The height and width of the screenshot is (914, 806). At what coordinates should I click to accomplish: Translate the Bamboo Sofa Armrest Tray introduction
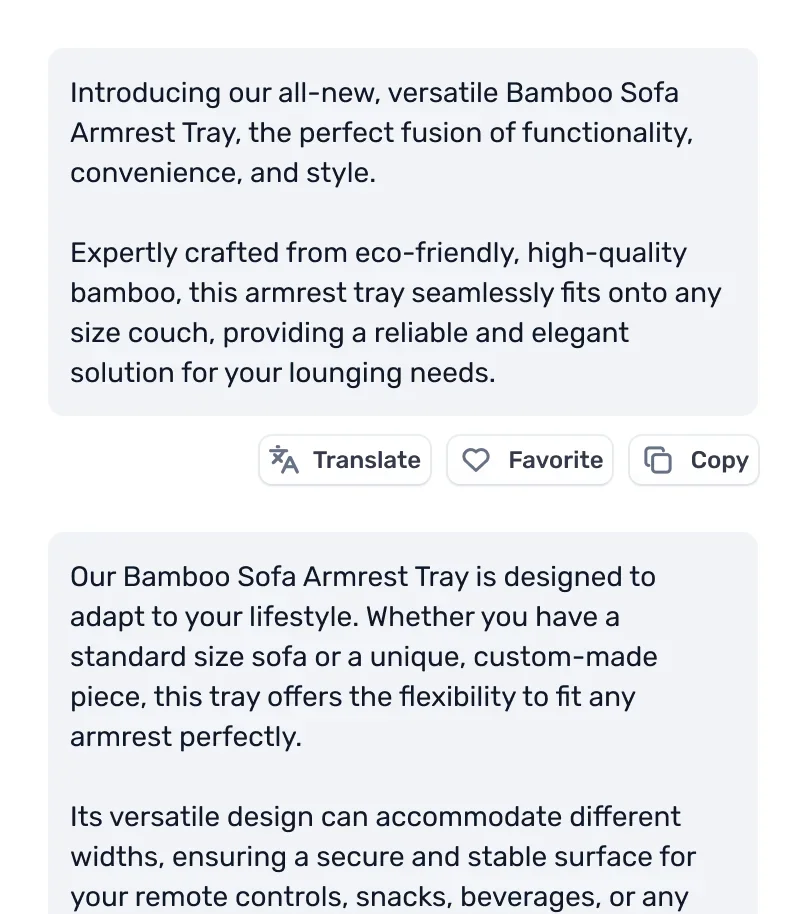[x=345, y=460]
